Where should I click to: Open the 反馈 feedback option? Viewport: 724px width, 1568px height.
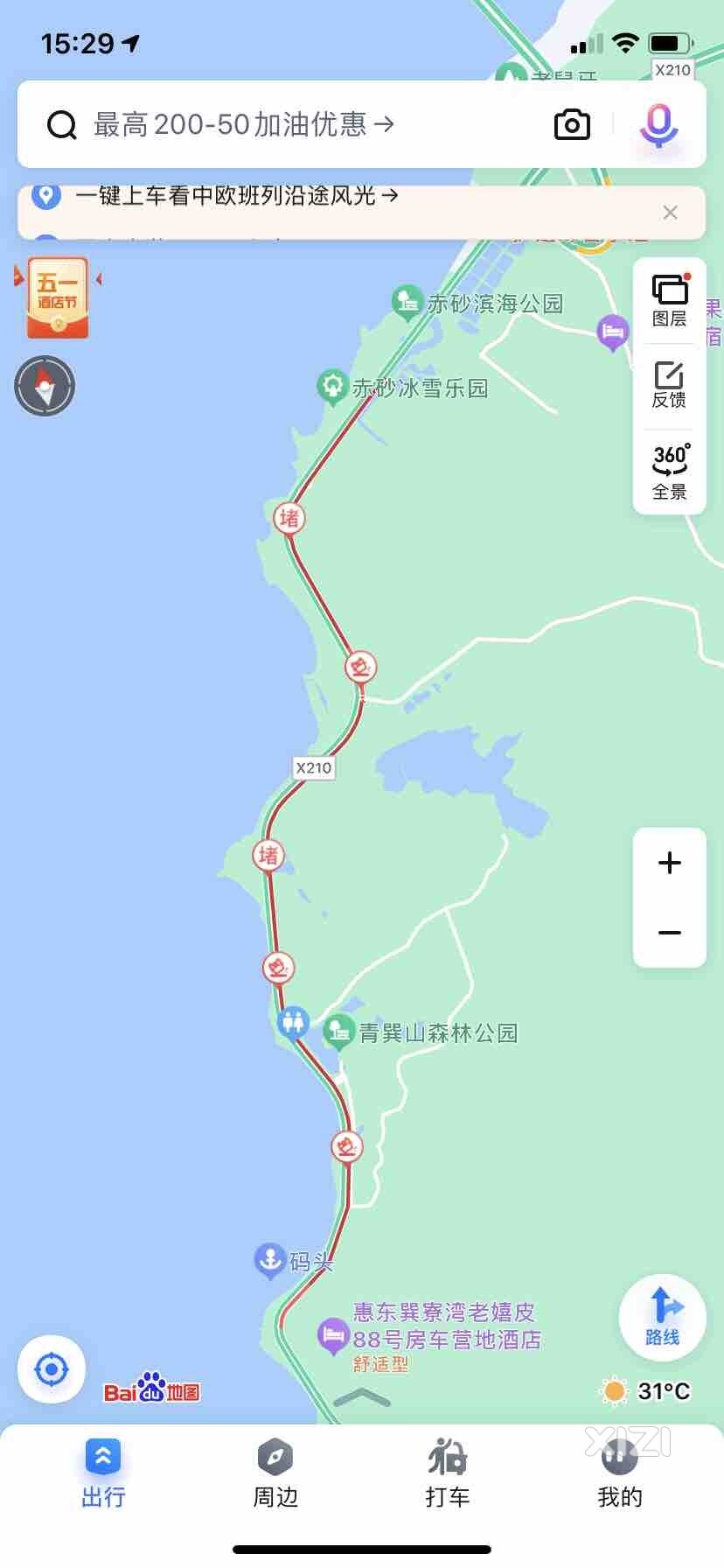pyautogui.click(x=669, y=385)
